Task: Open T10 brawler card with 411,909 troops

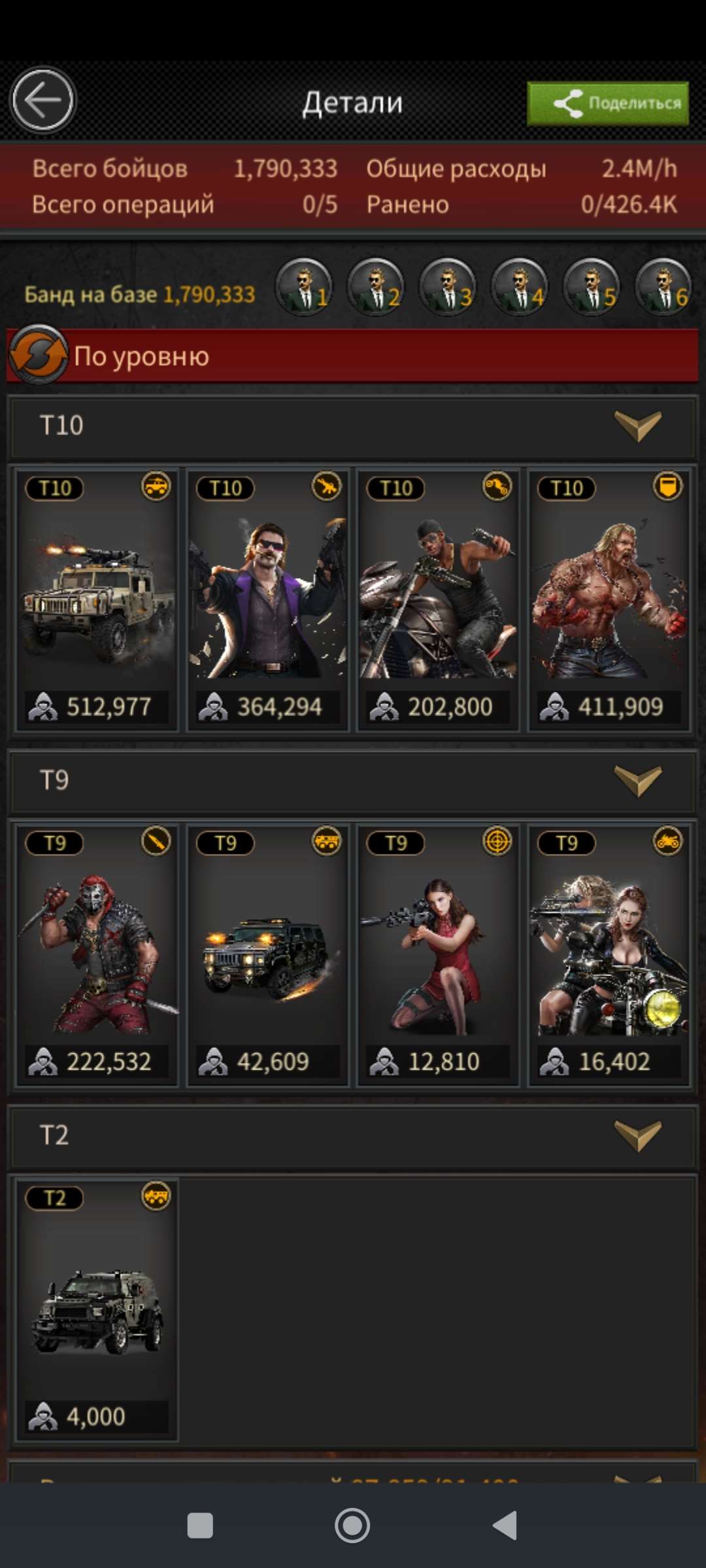Action: click(609, 599)
